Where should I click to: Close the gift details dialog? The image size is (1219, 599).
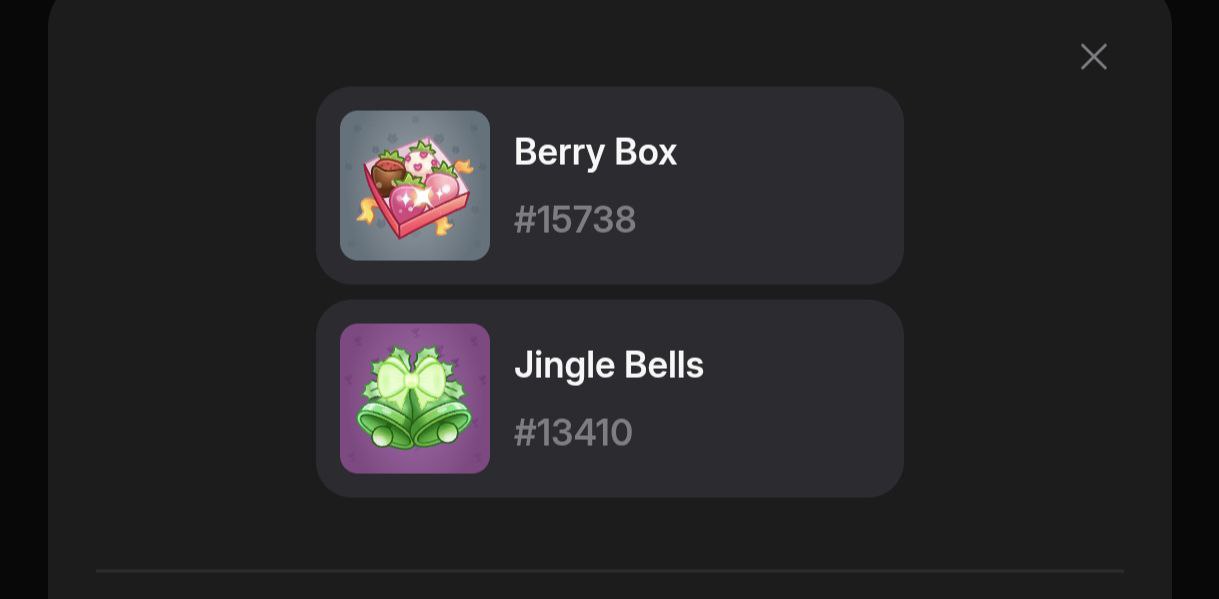tap(1093, 57)
